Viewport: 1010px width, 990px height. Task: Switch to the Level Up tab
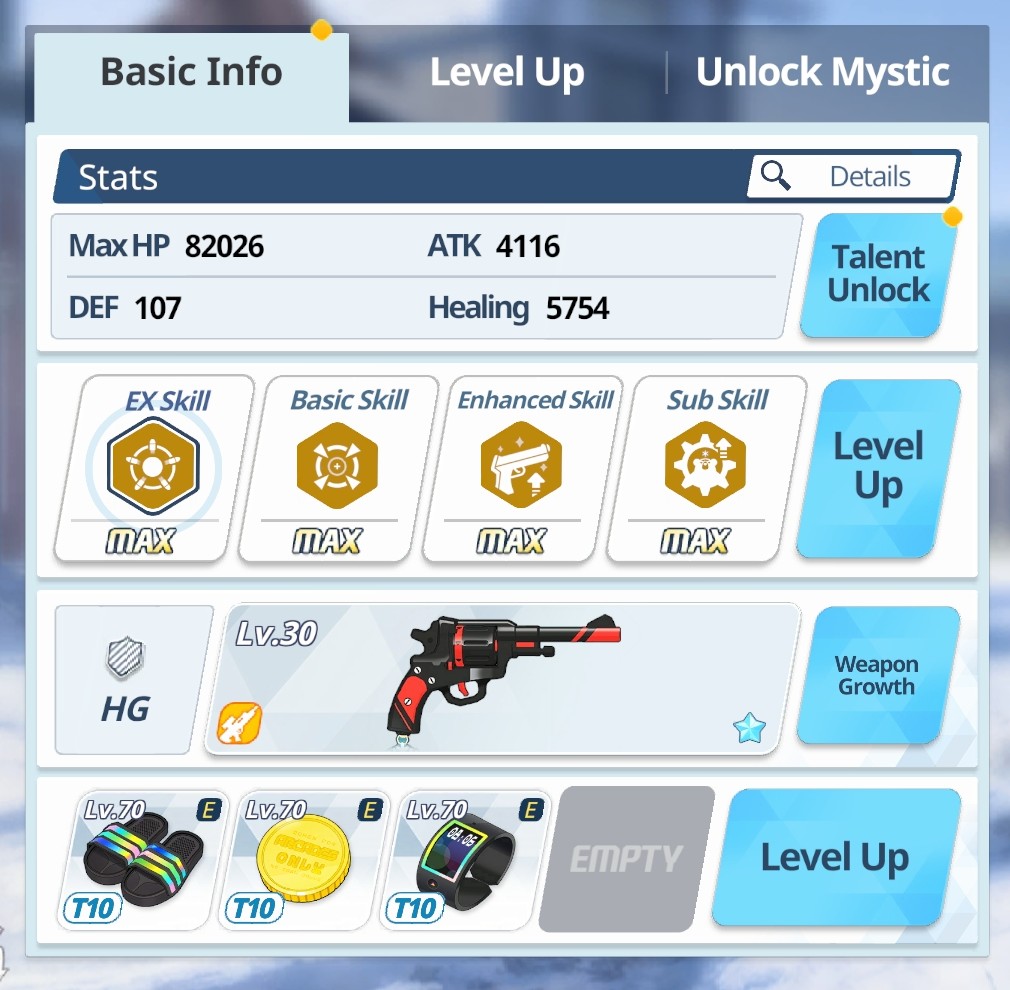coord(507,72)
